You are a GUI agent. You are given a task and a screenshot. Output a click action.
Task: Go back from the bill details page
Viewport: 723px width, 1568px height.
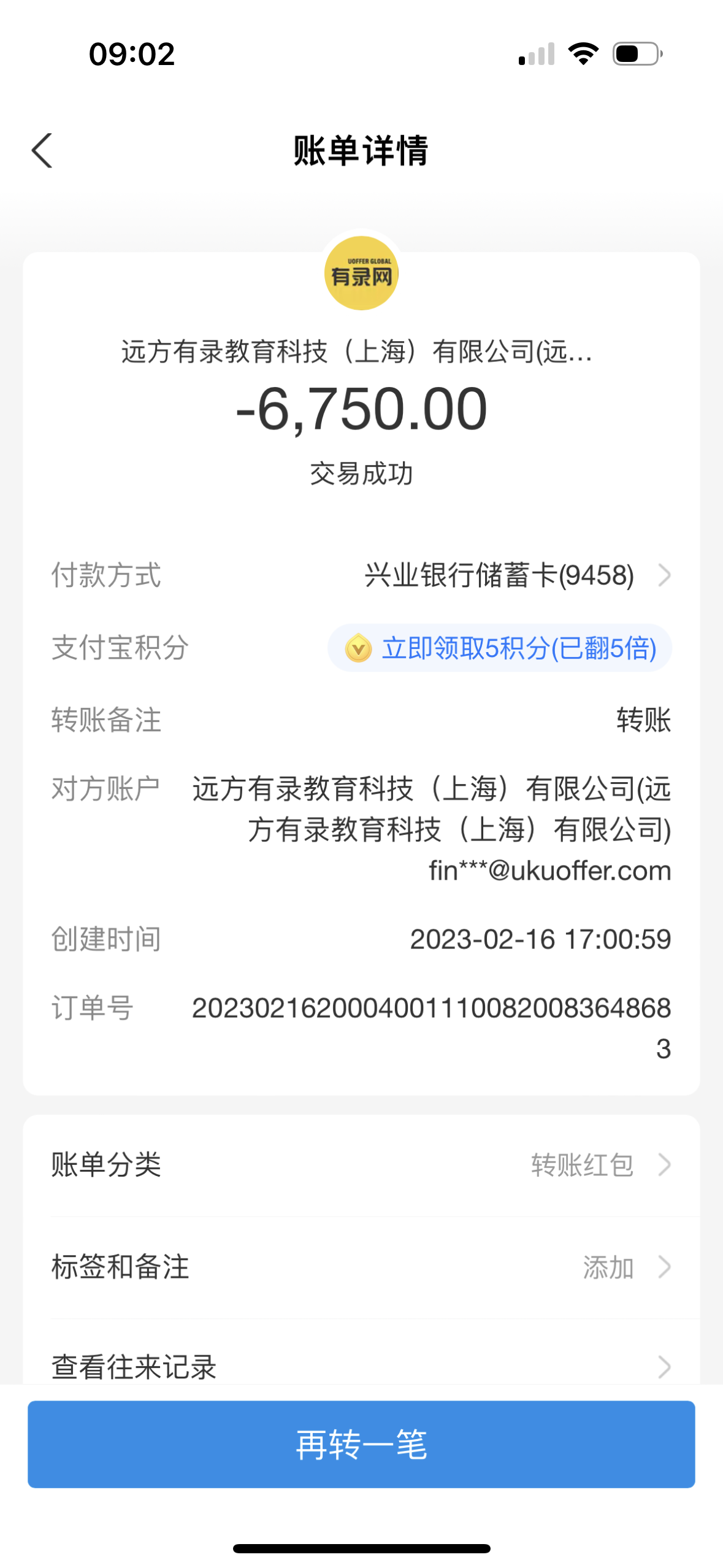(x=42, y=150)
